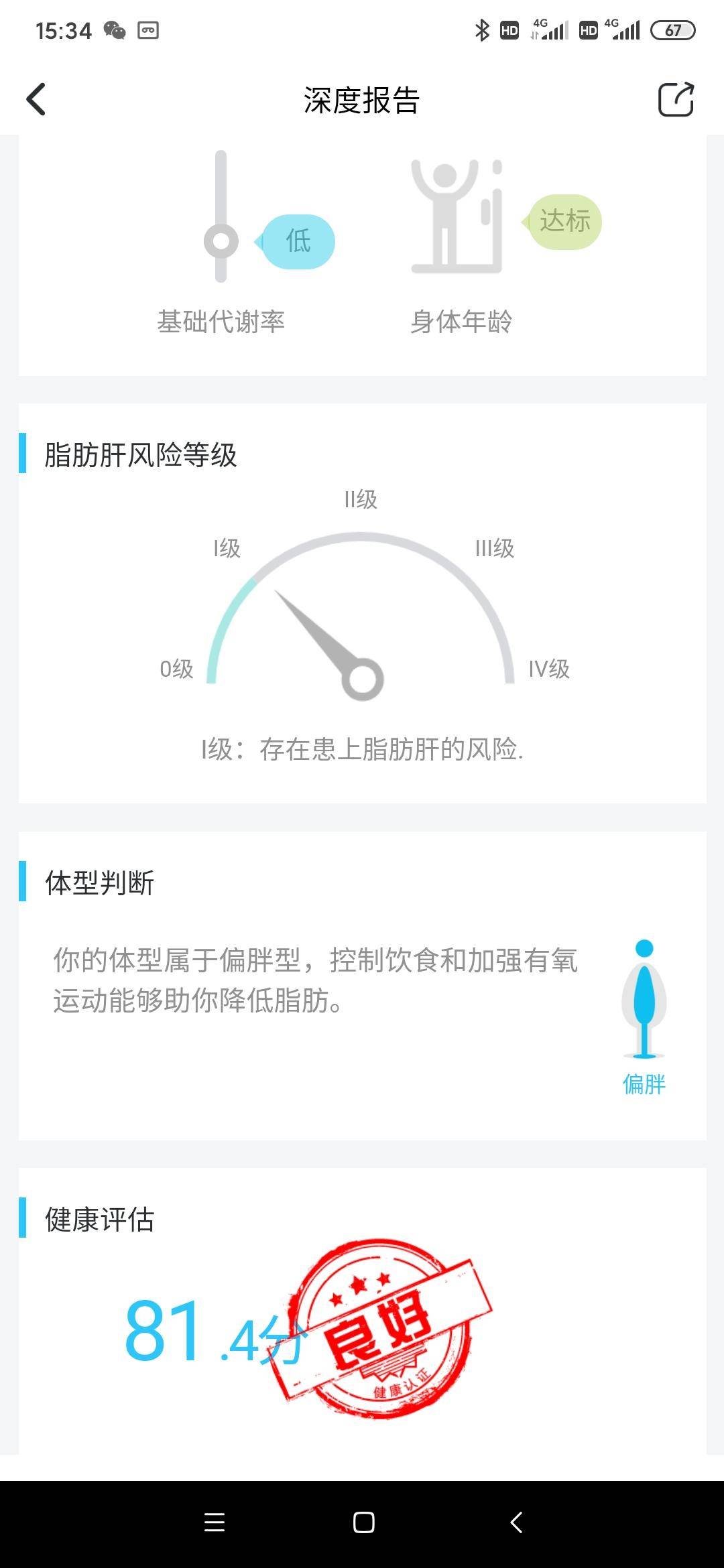Viewport: 724px width, 1568px height.
Task: Tap the share icon in the top bar
Action: point(677,99)
